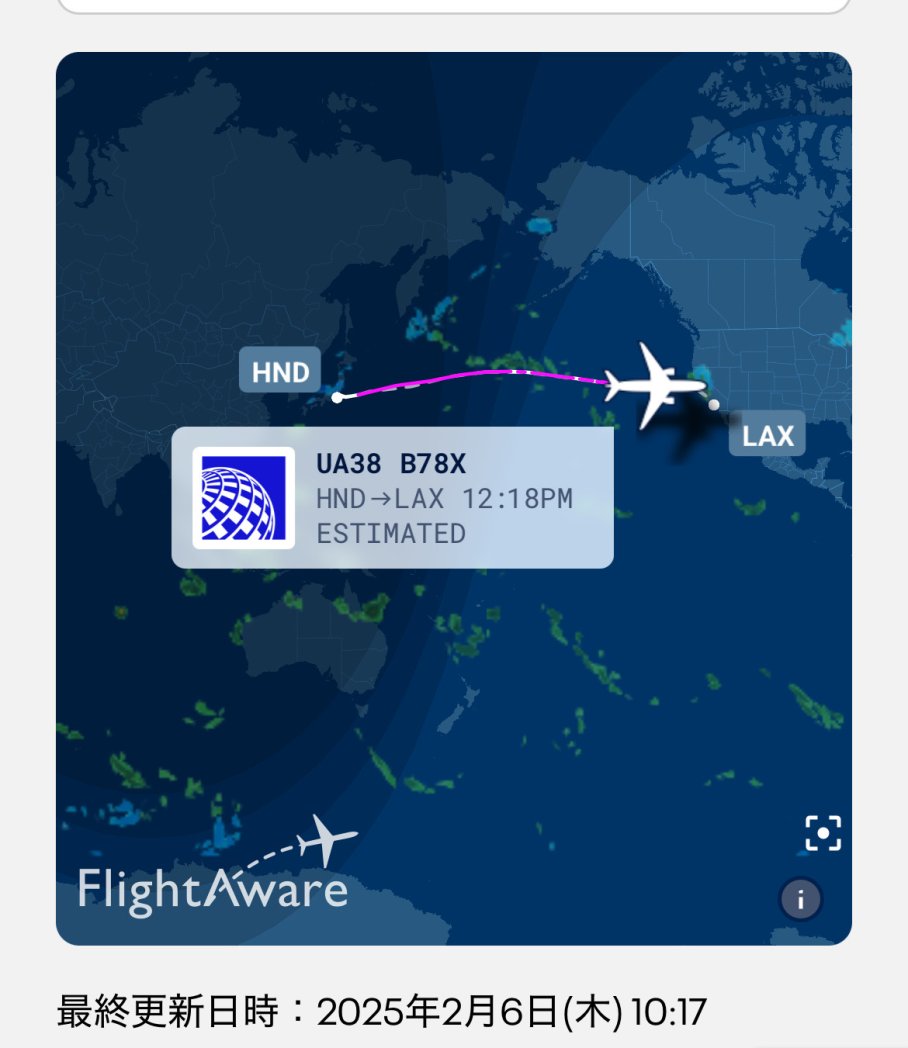Open the map info button
This screenshot has width=908, height=1048.
pos(800,899)
